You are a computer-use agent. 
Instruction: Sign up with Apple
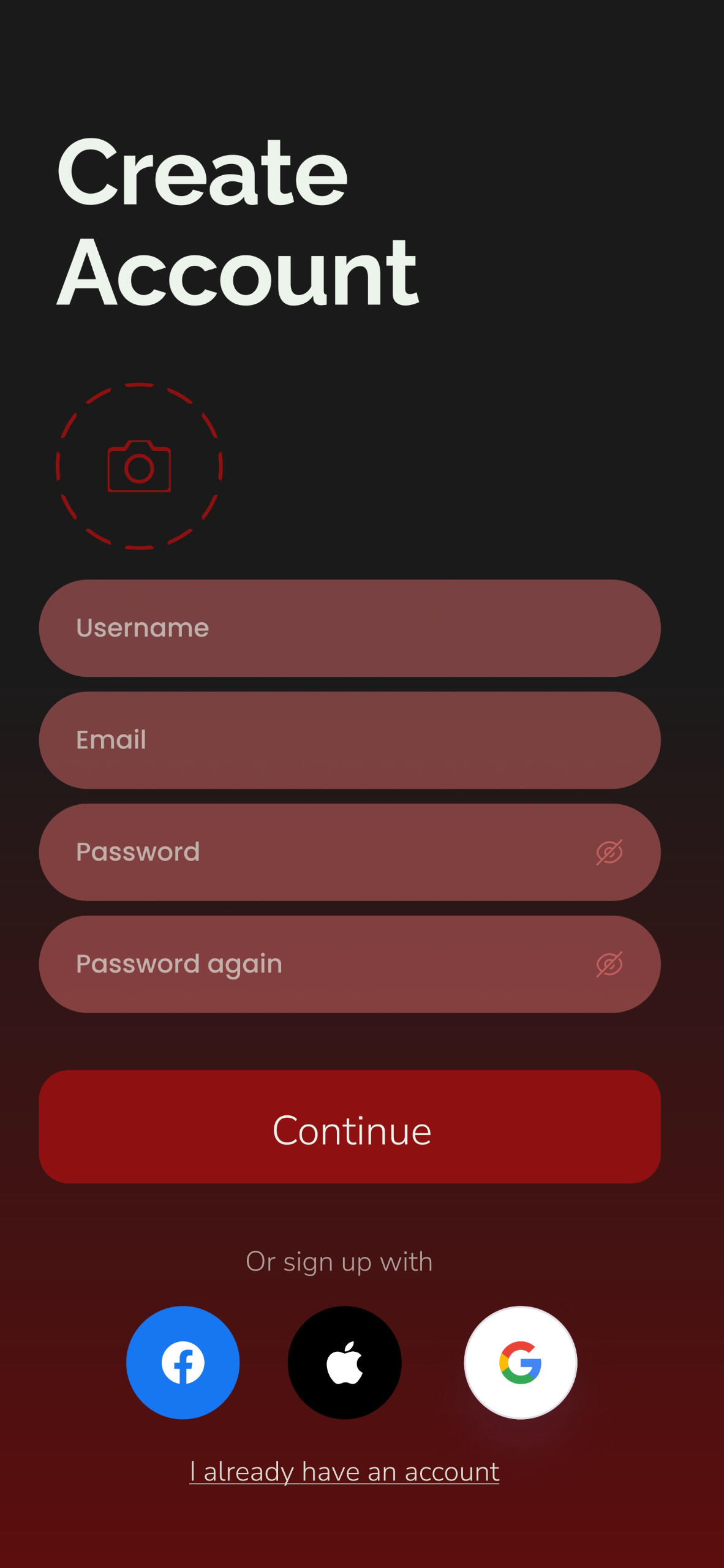[345, 1362]
